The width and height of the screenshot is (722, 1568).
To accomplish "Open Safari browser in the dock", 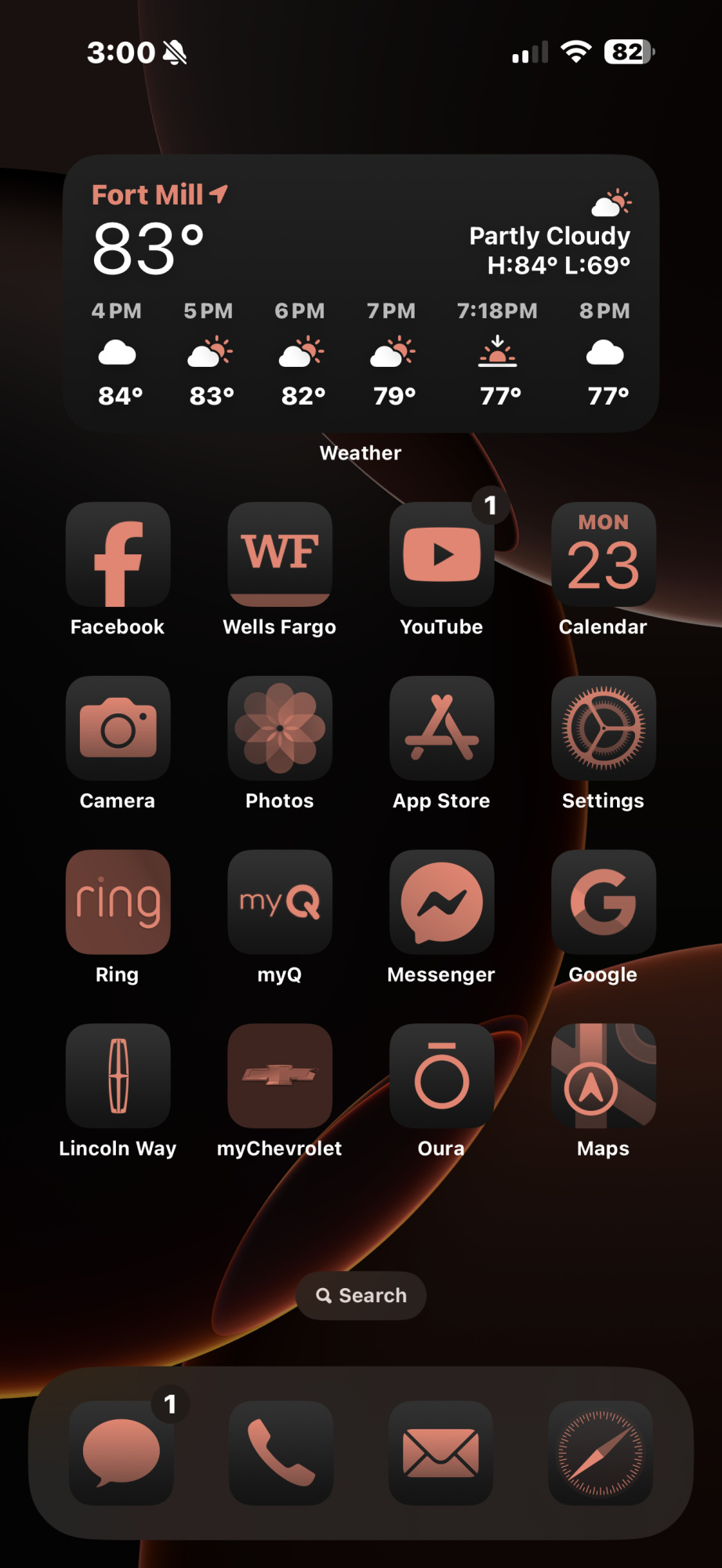I will point(600,1453).
